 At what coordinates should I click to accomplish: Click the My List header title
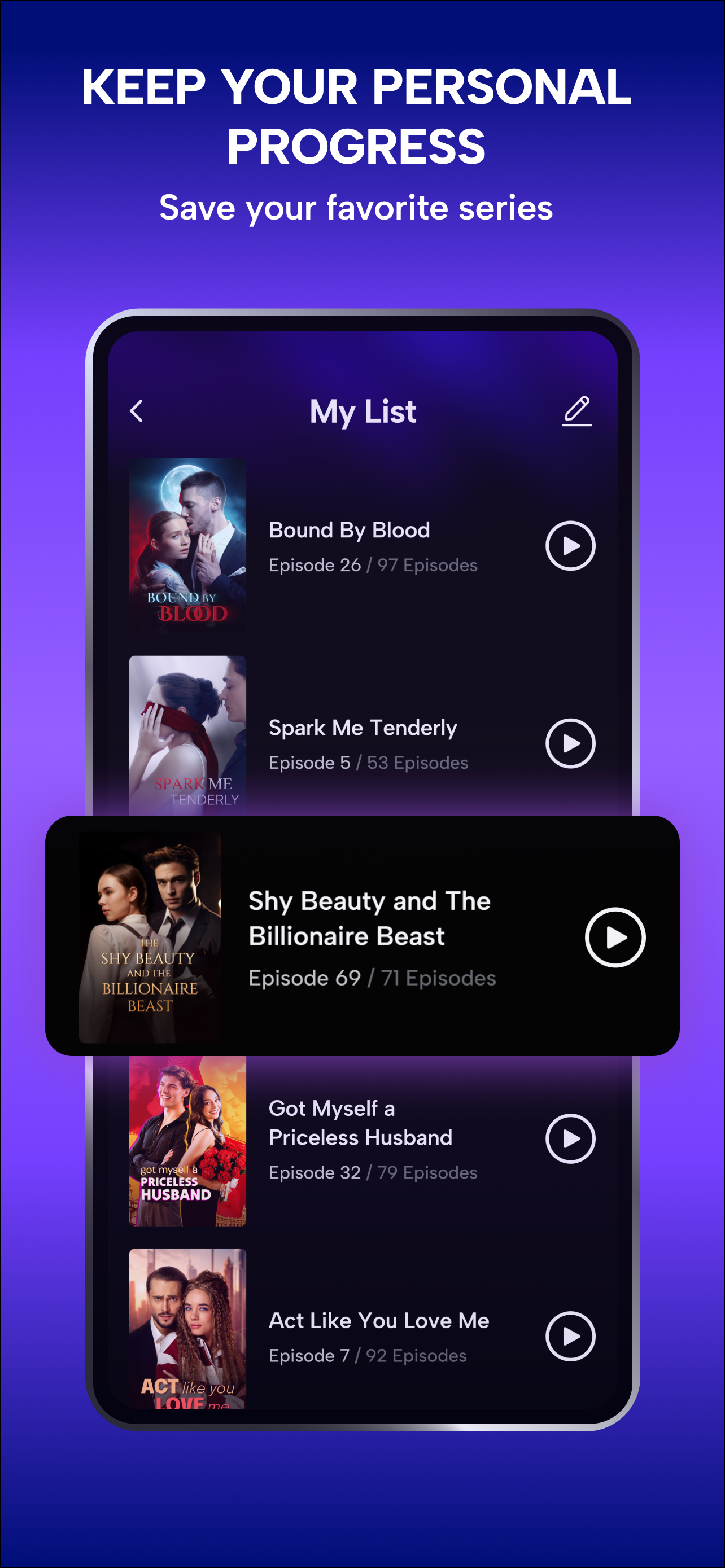(x=362, y=411)
